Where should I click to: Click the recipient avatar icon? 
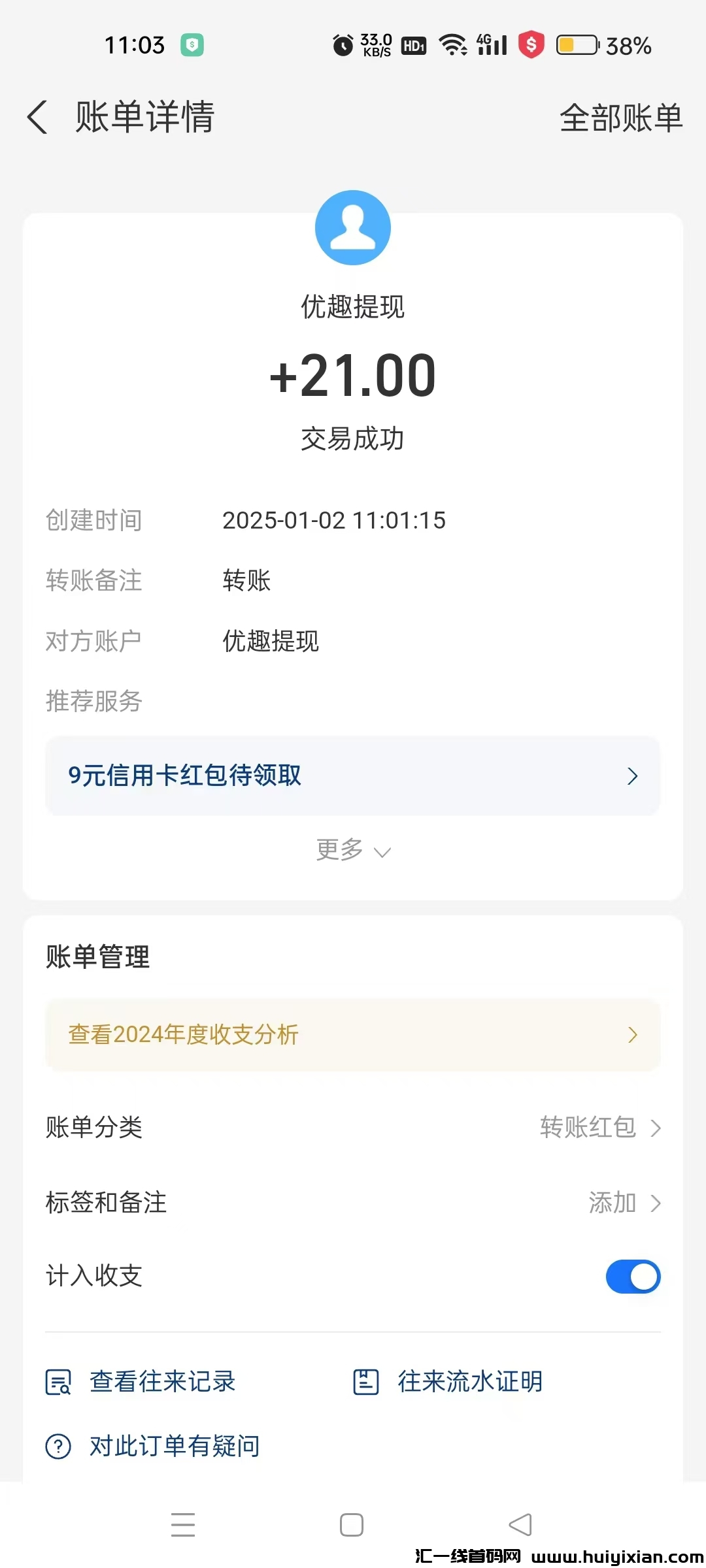pyautogui.click(x=352, y=227)
